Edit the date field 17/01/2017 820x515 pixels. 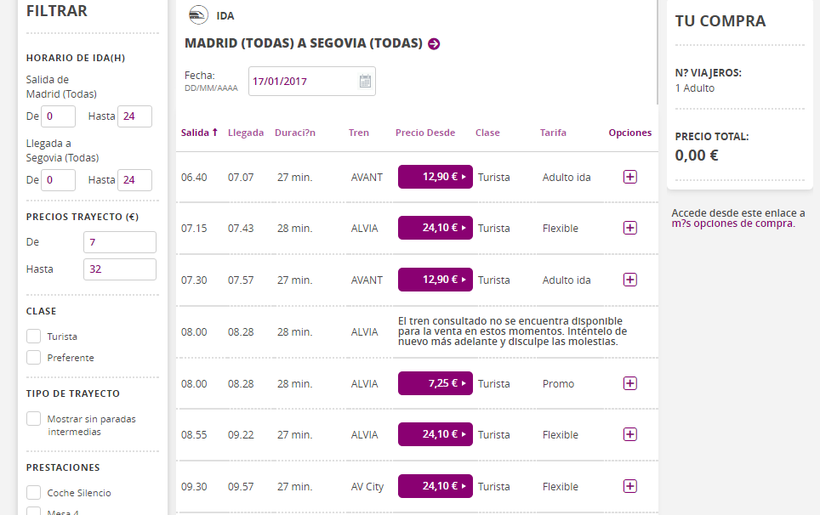302,82
